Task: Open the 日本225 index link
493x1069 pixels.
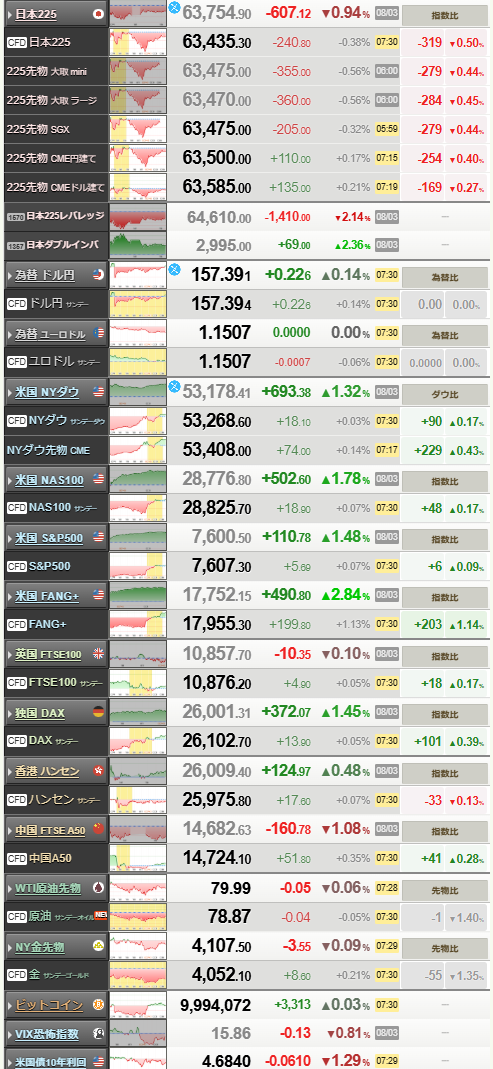Action: tap(36, 14)
